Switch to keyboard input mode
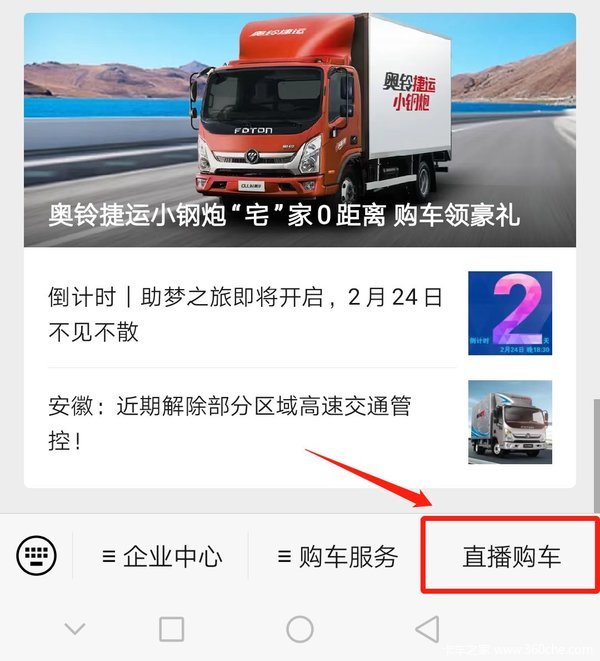600x661 pixels. pos(37,554)
